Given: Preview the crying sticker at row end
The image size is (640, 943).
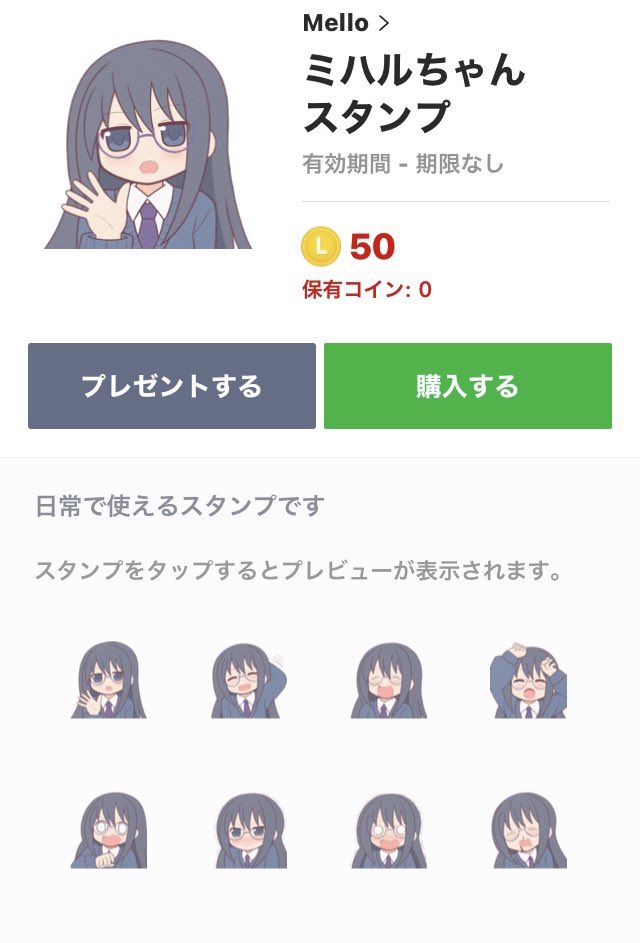Looking at the screenshot, I should 528,830.
